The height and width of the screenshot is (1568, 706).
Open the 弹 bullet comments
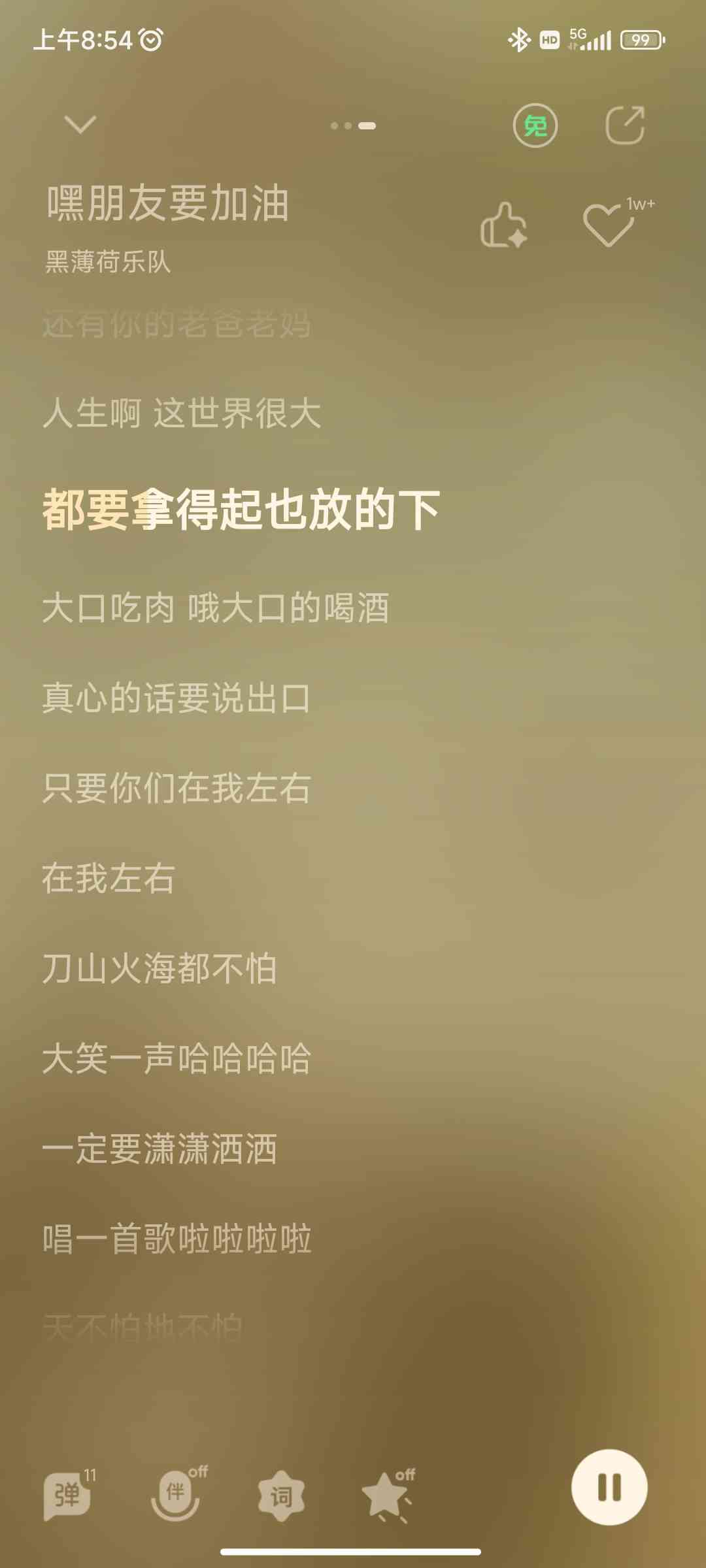67,1494
